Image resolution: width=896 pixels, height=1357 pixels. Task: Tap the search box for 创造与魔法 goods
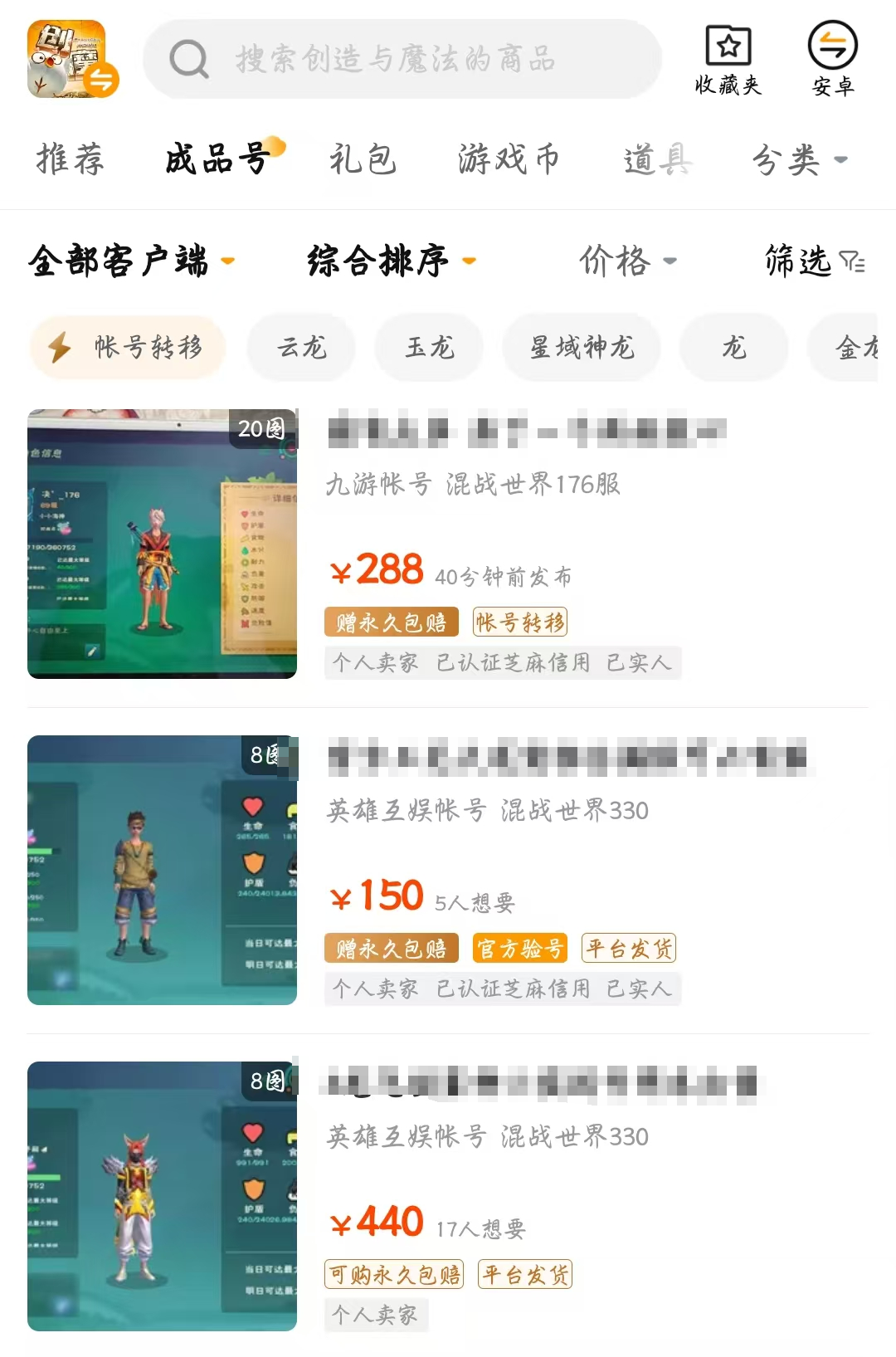[x=402, y=59]
